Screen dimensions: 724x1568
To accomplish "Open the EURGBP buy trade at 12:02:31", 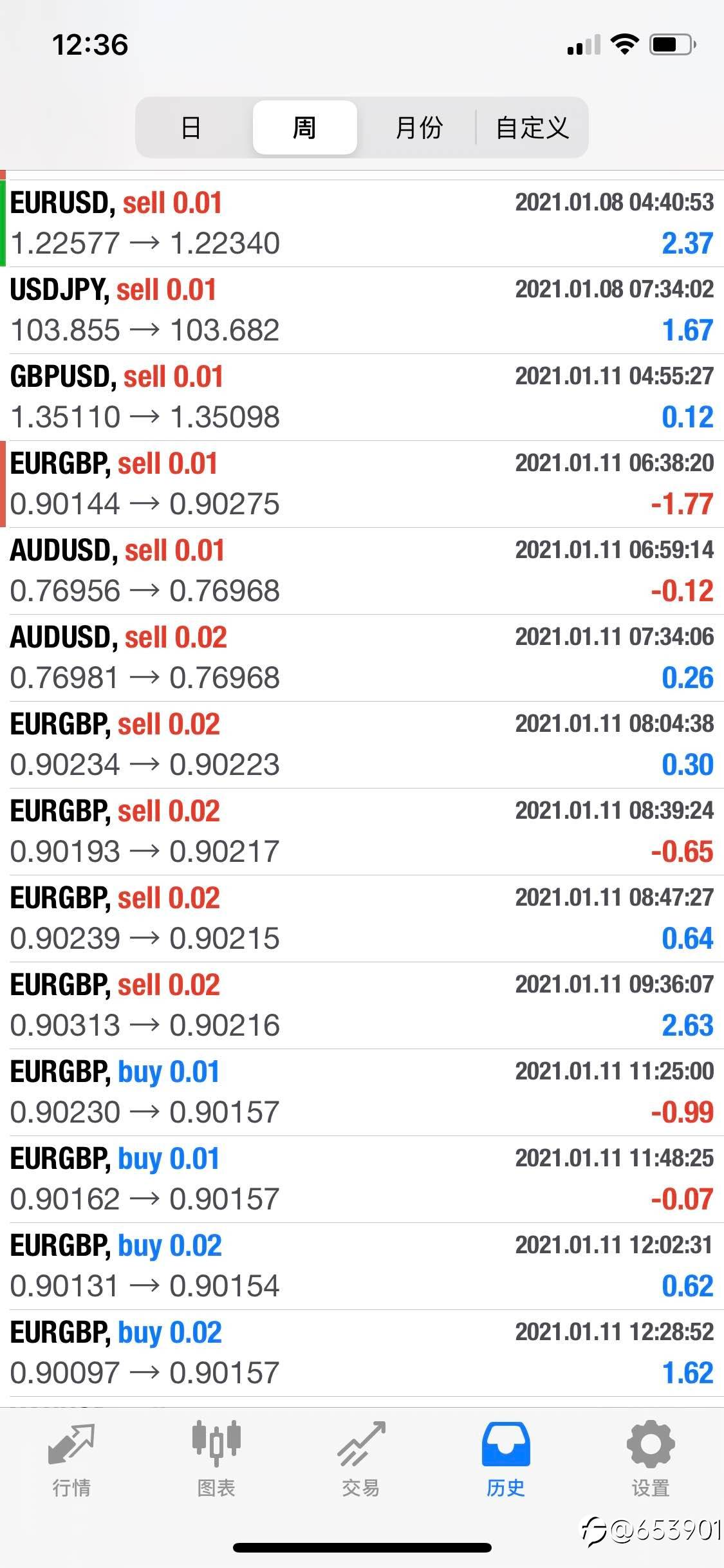I will point(362,1266).
